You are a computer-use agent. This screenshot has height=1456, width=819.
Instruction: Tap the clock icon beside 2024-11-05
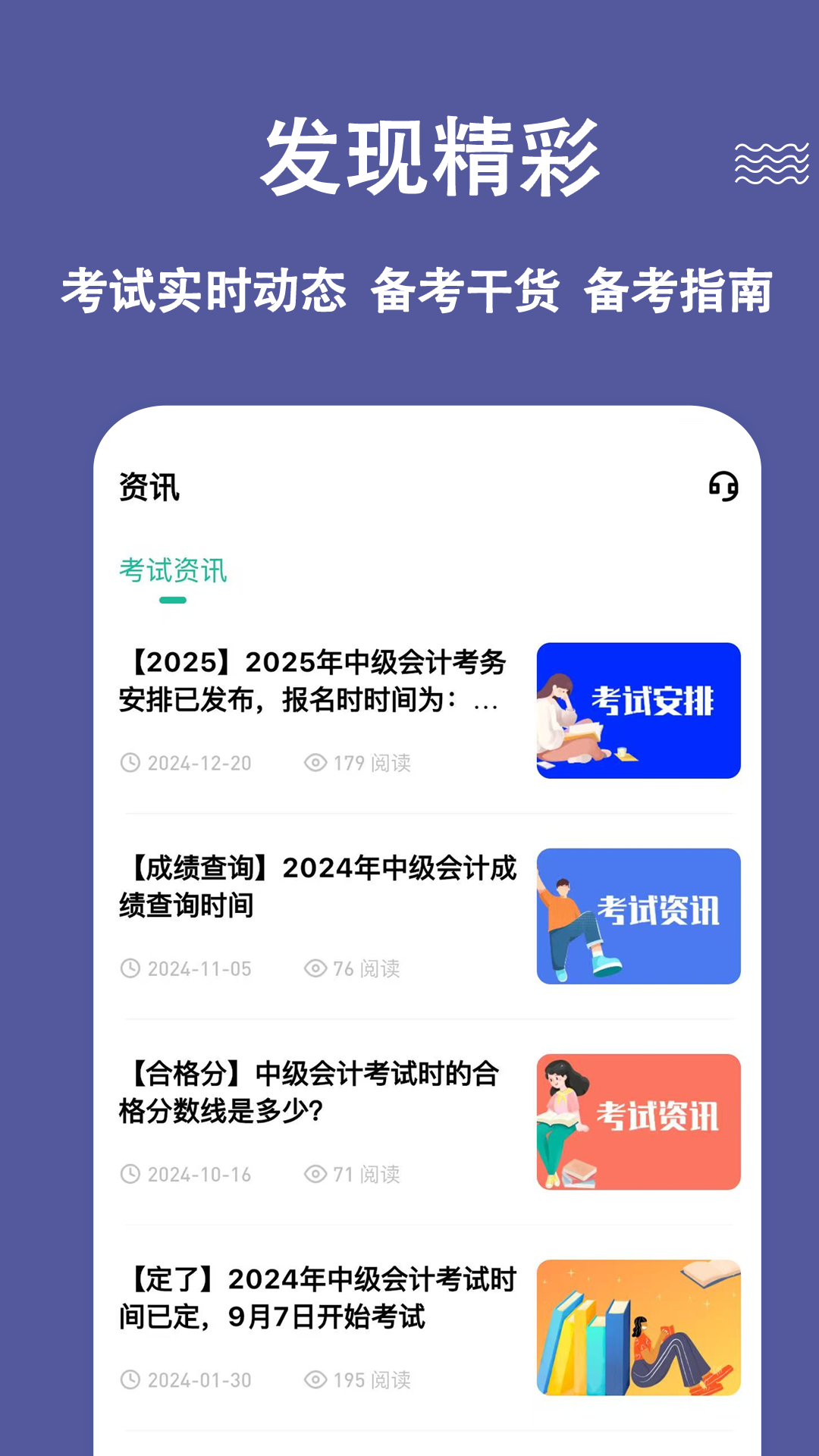click(x=133, y=968)
